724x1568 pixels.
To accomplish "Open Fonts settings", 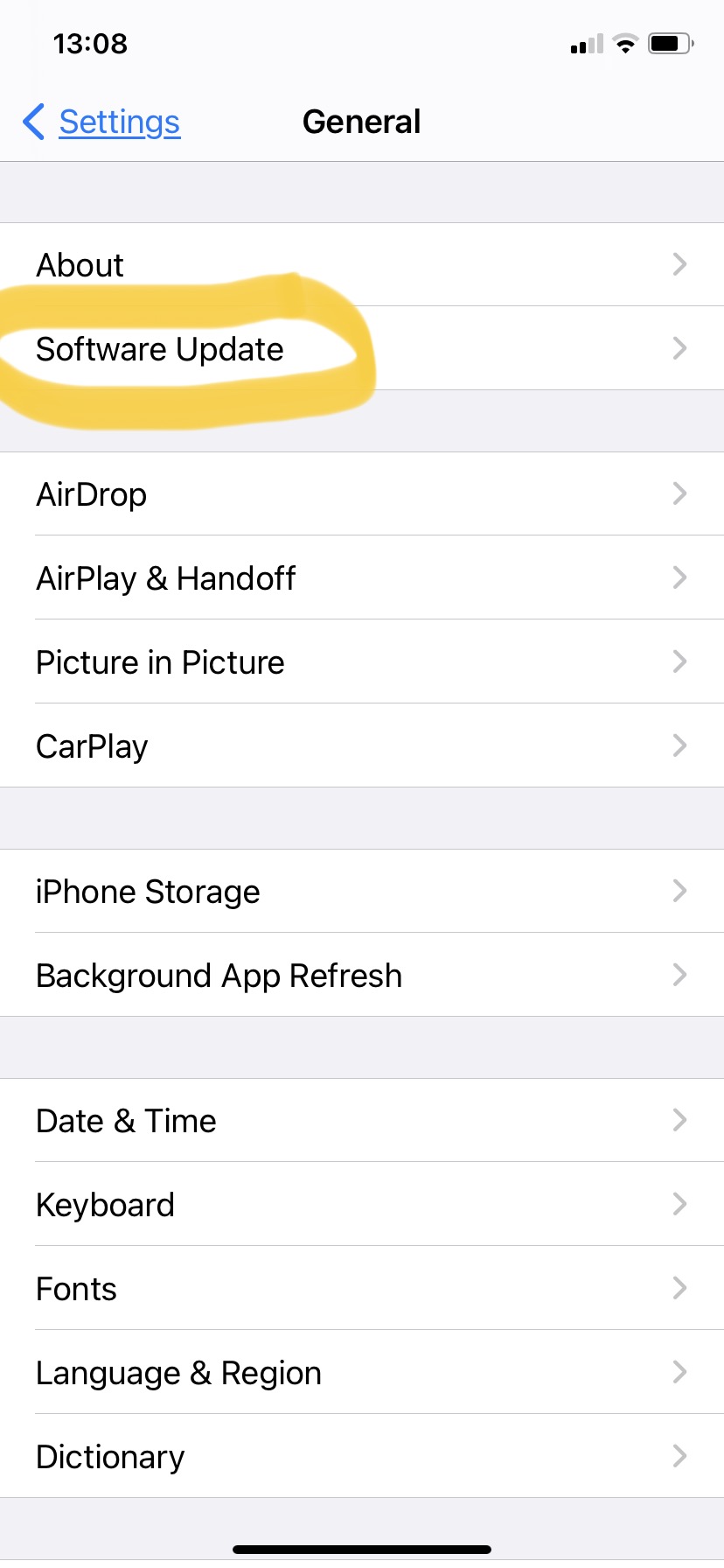I will 362,1288.
